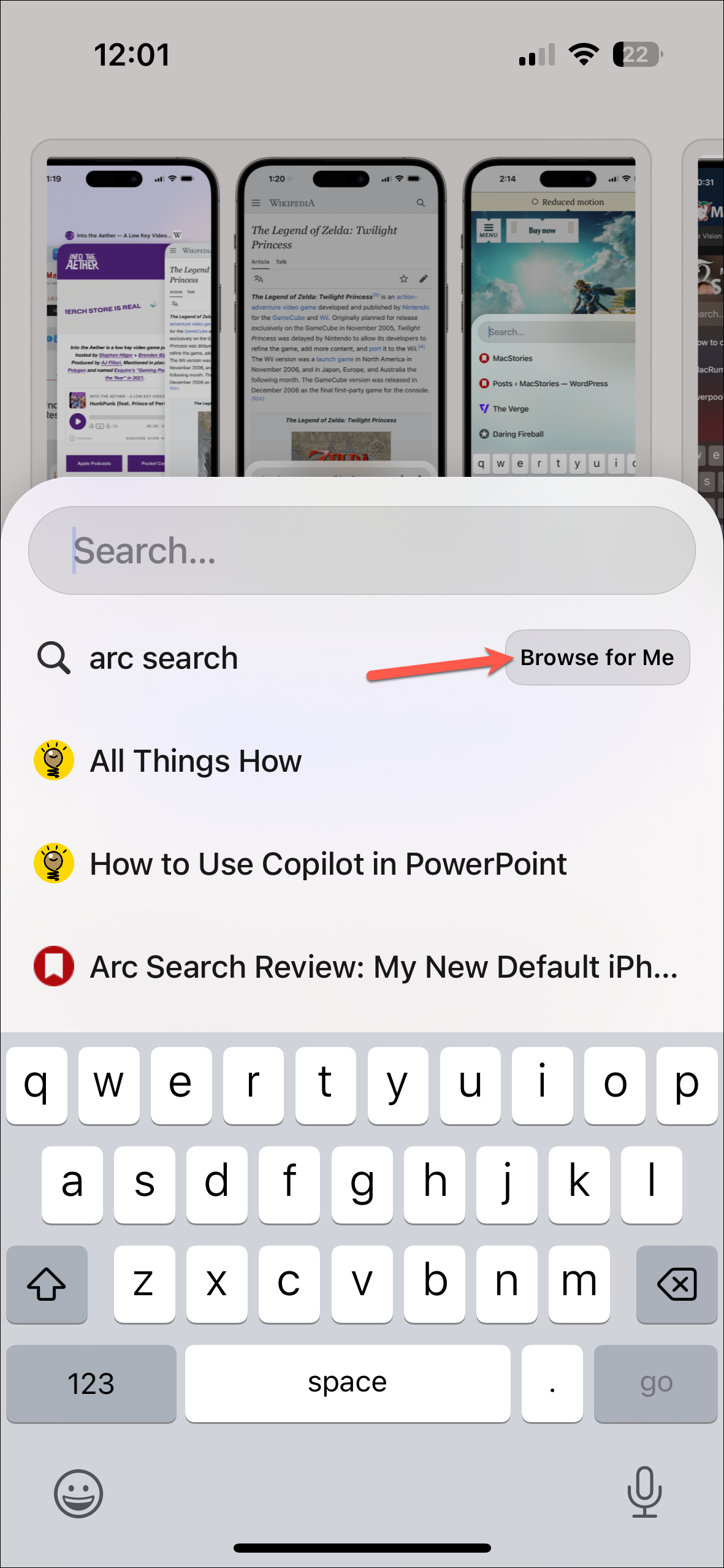Open the Arc Search Review suggestion
This screenshot has height=1568, width=724.
click(383, 967)
